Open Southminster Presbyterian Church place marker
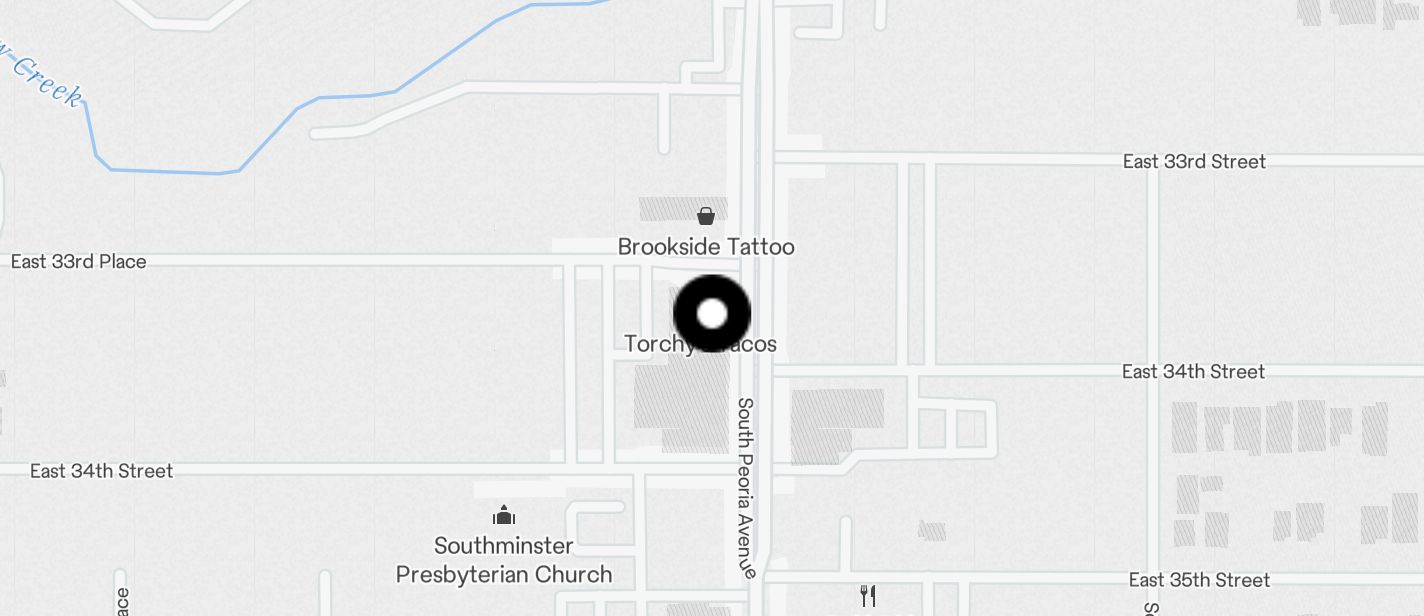 coord(503,516)
